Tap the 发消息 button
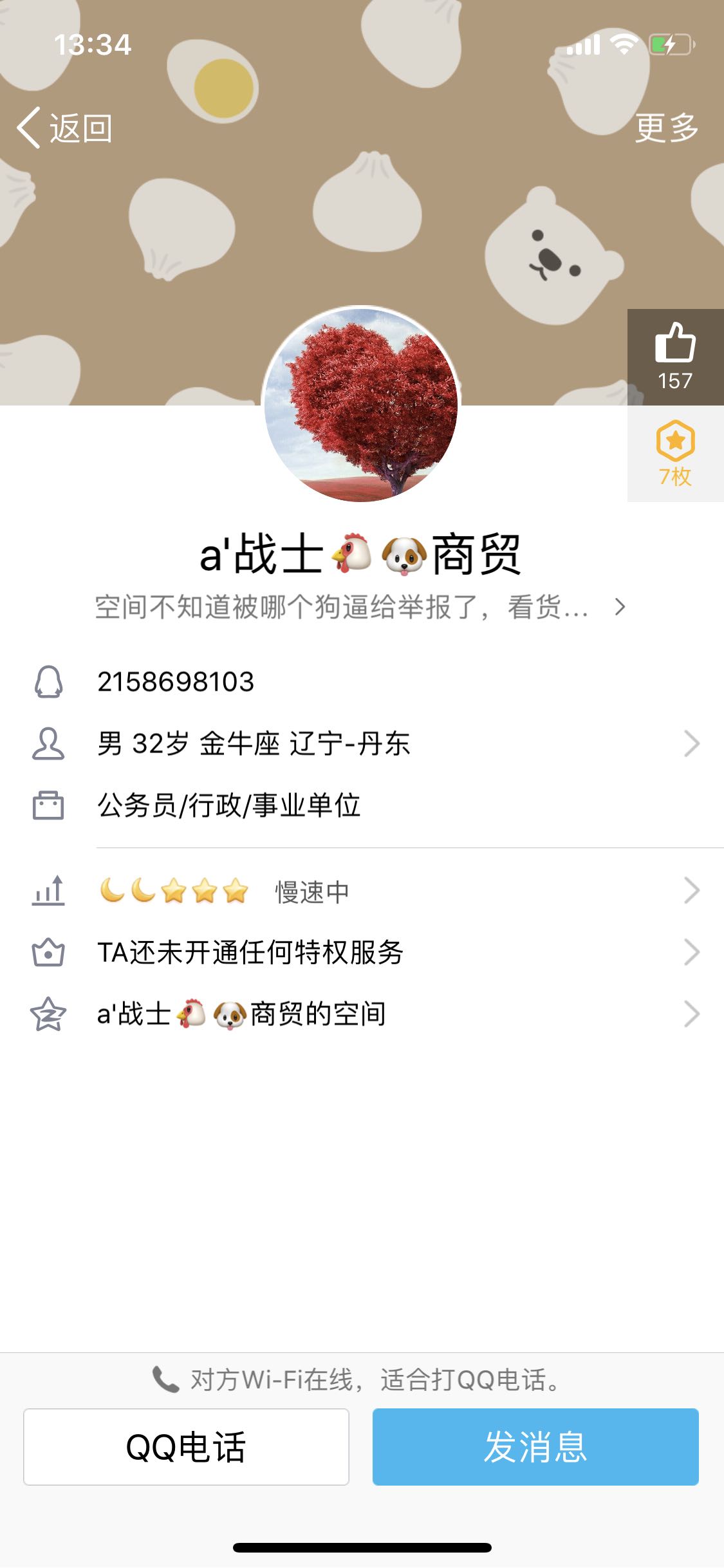The height and width of the screenshot is (1568, 724). pos(535,1447)
